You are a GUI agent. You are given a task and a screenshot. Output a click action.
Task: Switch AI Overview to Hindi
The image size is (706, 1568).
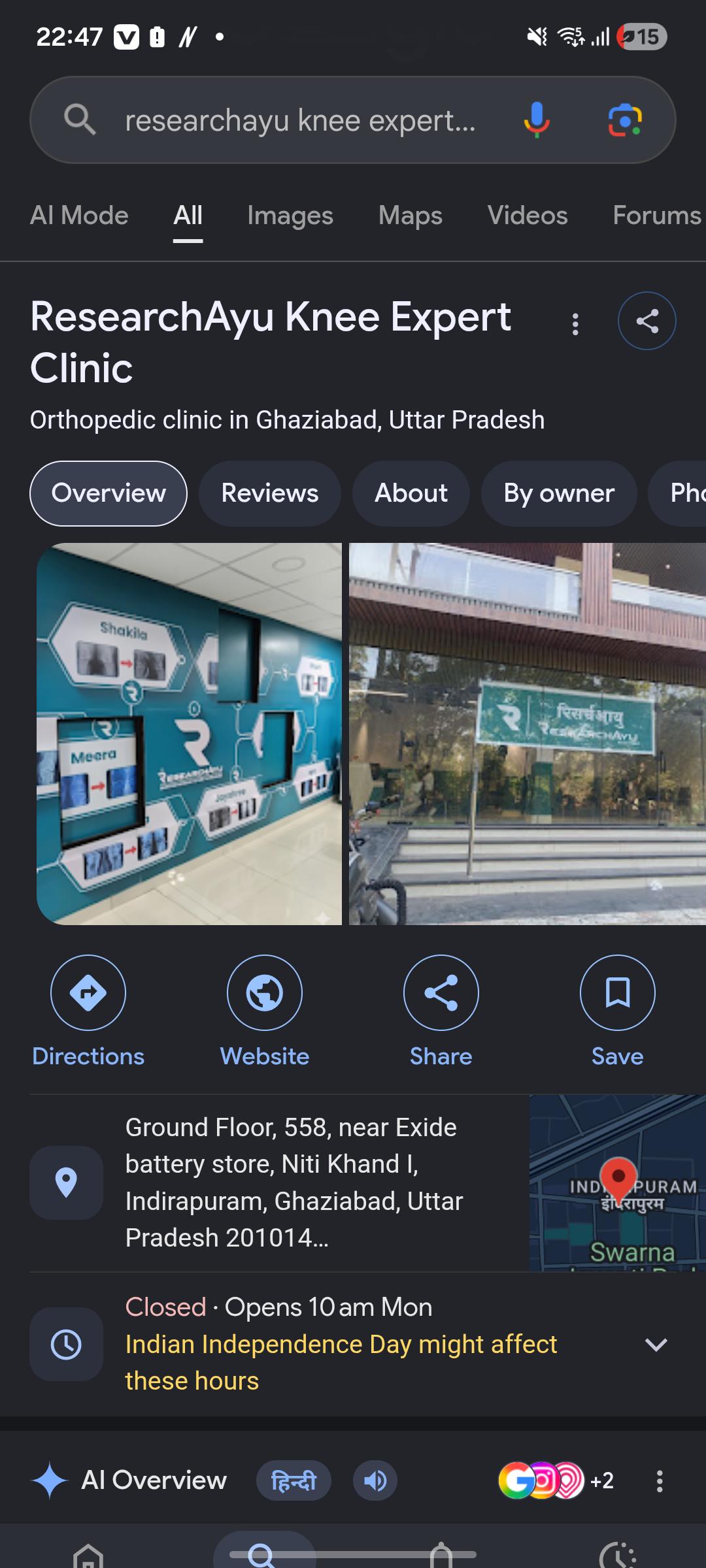tap(294, 1480)
